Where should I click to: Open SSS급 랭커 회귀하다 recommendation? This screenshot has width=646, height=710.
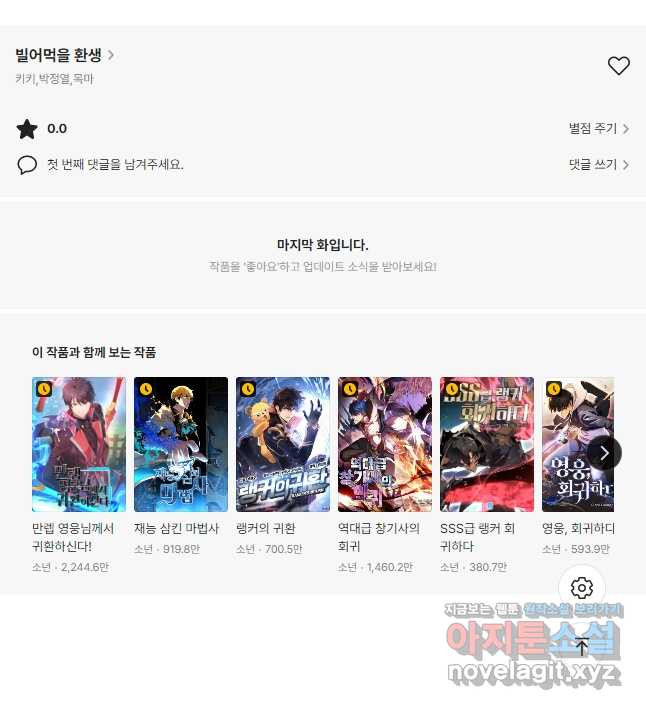pos(487,445)
